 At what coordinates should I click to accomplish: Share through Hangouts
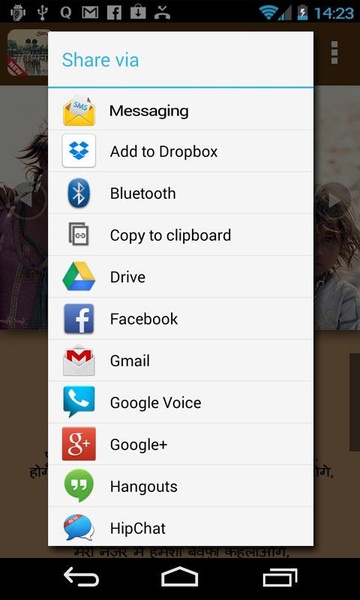[x=181, y=486]
